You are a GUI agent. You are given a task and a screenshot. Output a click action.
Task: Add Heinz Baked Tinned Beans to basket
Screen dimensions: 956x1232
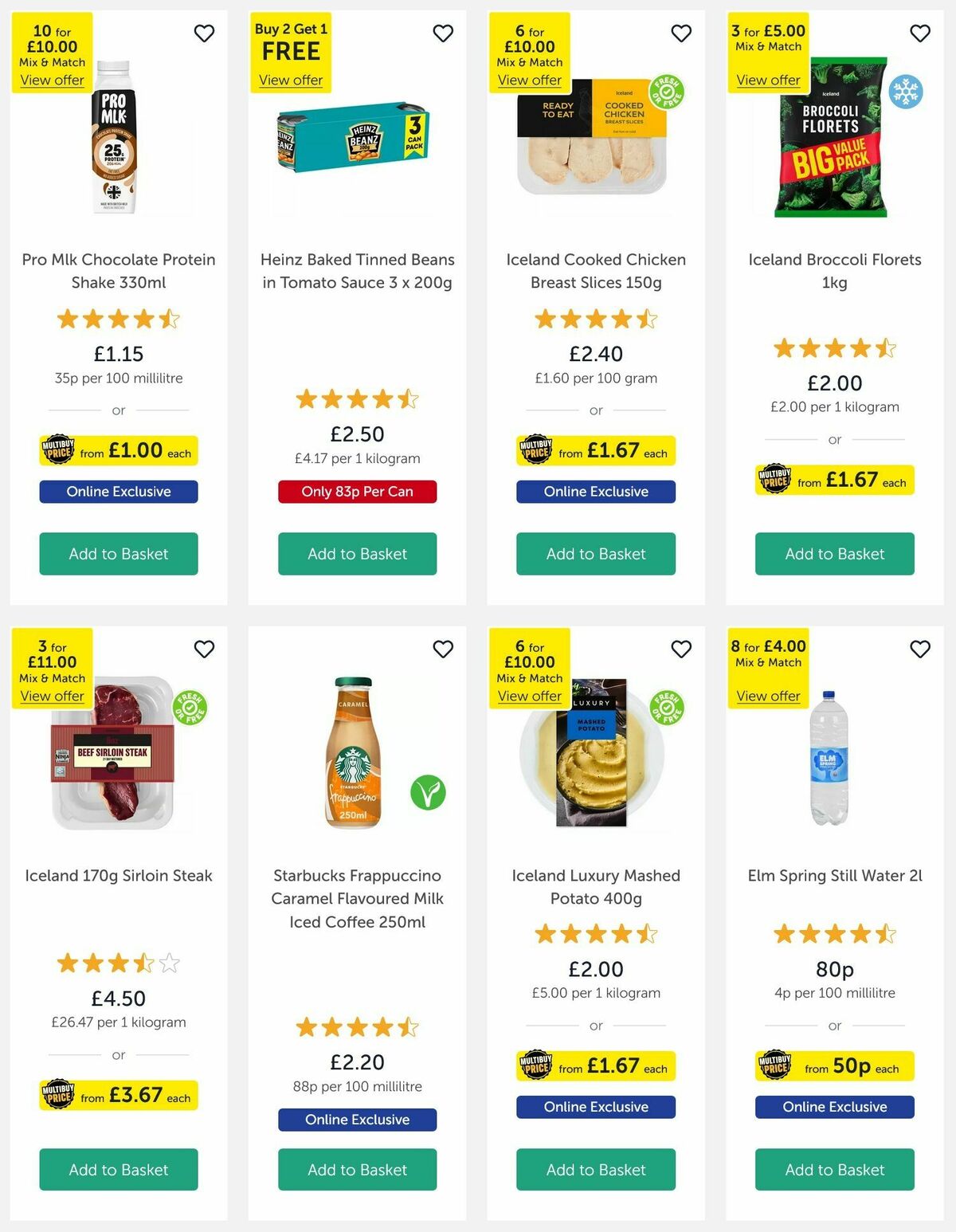[357, 553]
